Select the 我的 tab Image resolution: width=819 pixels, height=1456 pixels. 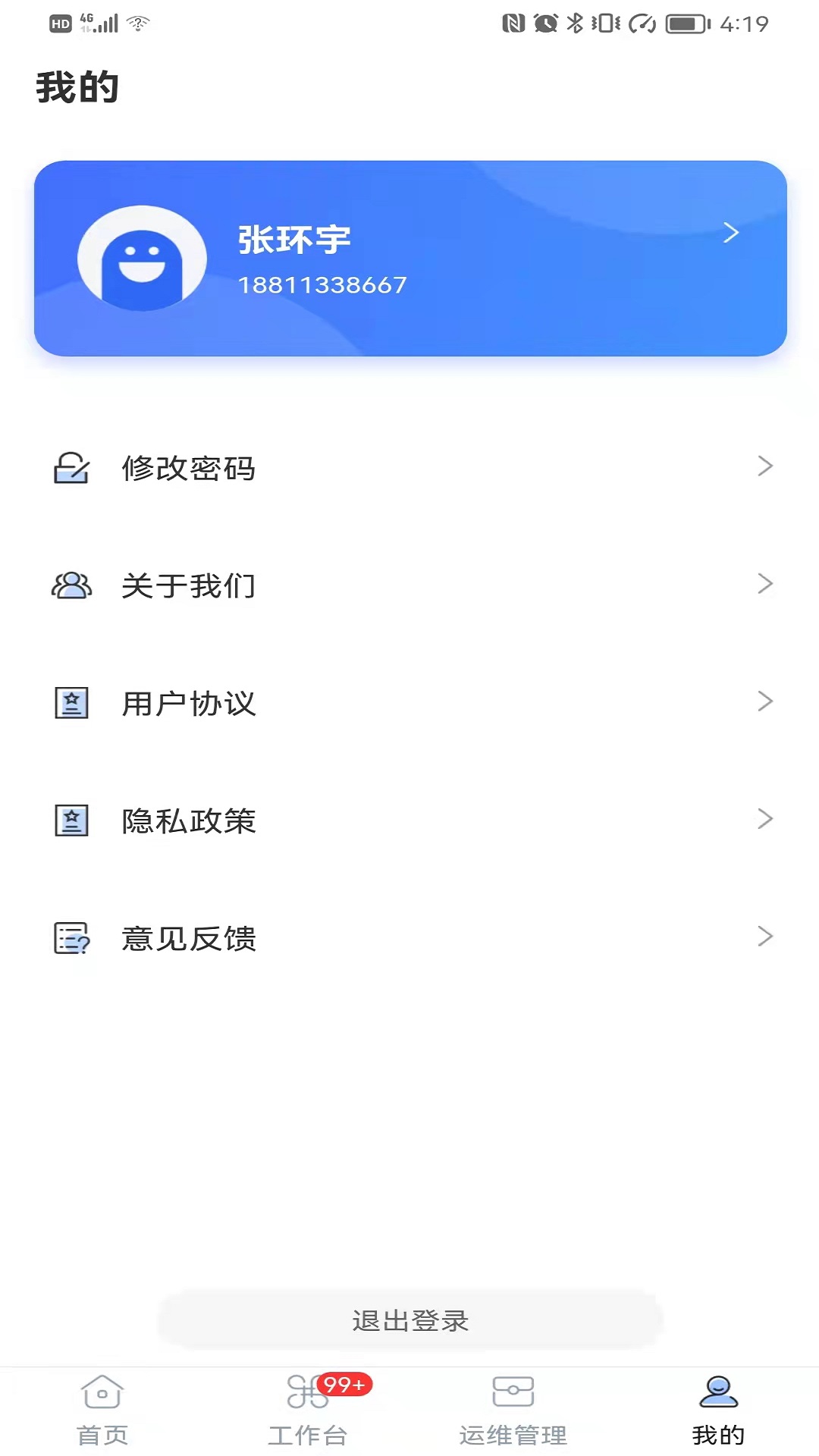tap(717, 1410)
